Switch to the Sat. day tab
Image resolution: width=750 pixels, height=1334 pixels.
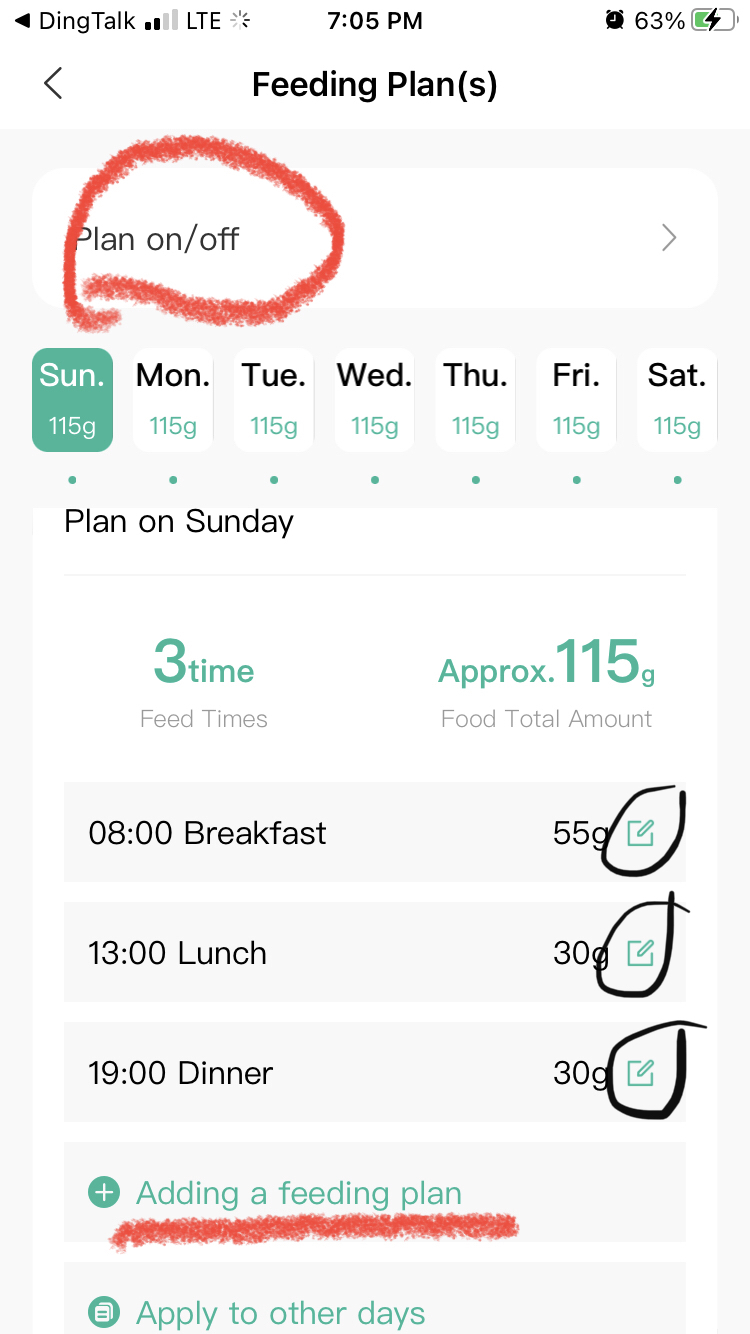(677, 399)
